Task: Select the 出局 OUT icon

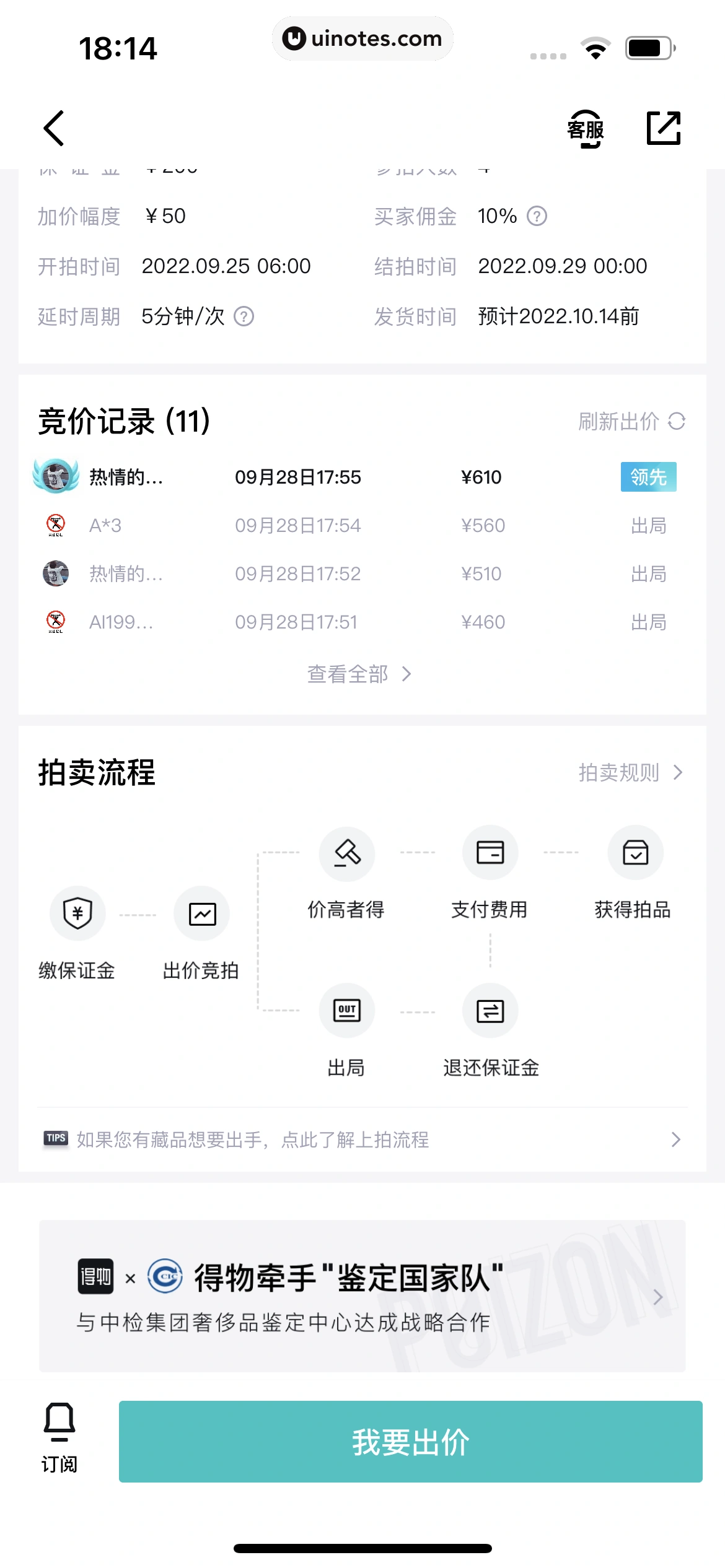Action: point(346,1010)
